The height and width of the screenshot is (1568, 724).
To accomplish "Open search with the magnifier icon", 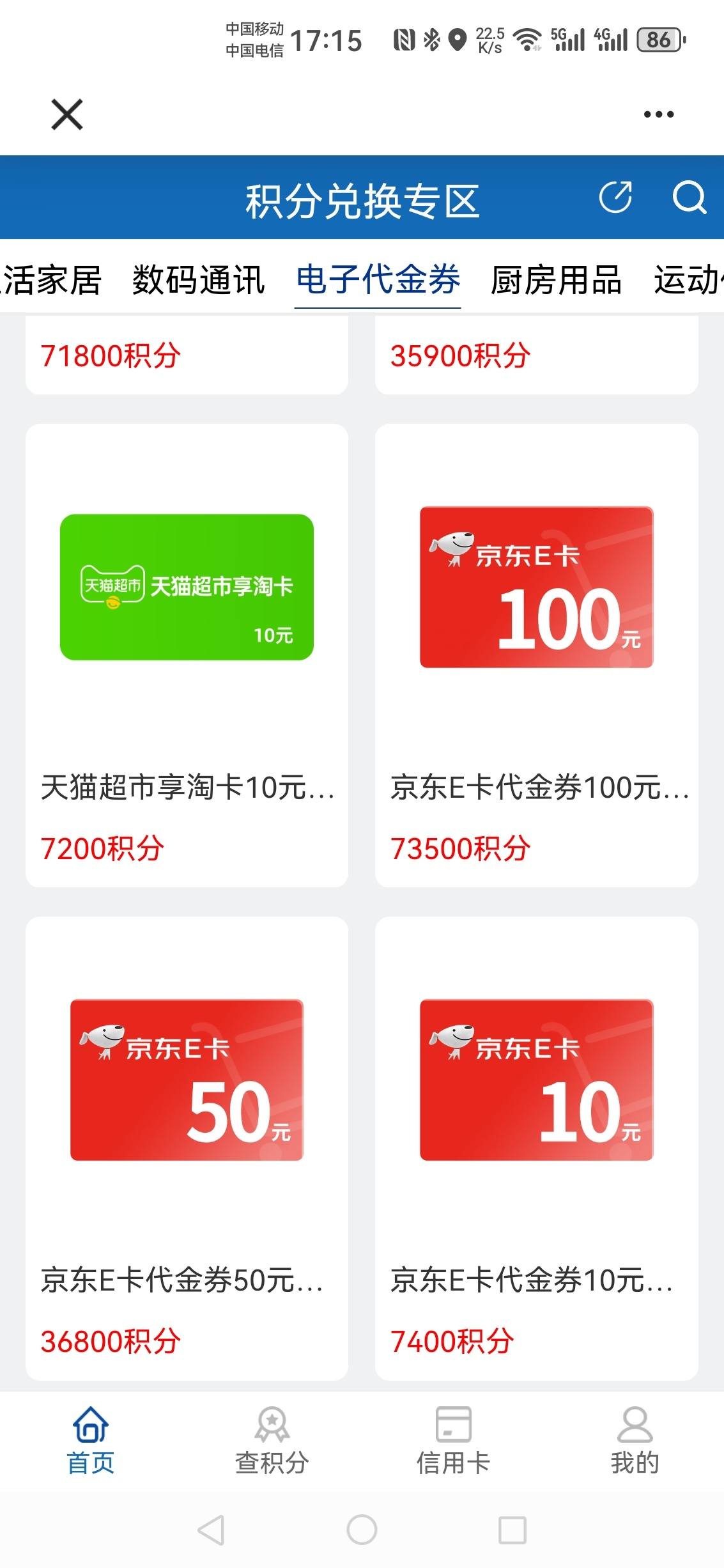I will click(x=689, y=197).
